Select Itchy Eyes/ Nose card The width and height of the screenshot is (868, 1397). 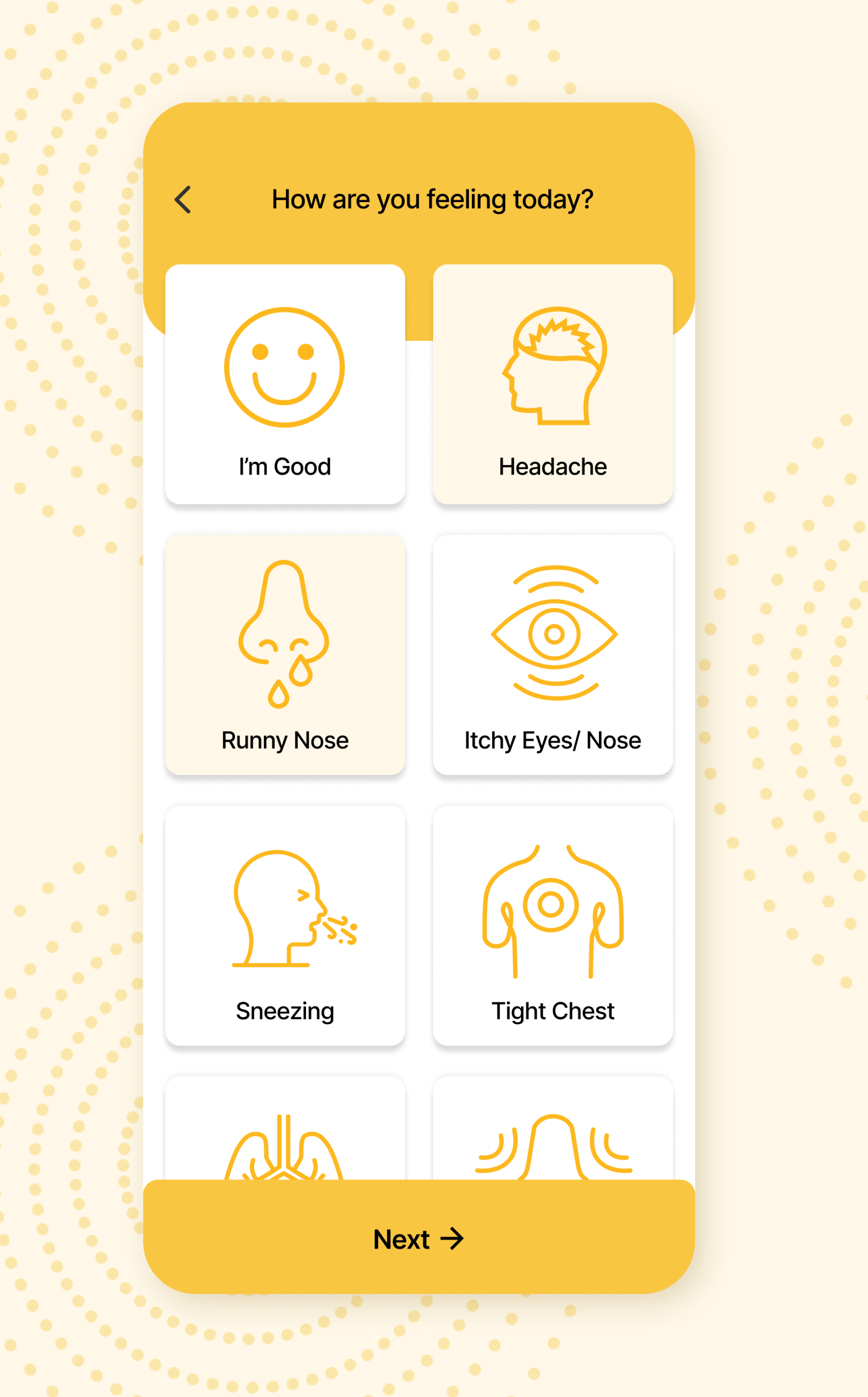[552, 654]
